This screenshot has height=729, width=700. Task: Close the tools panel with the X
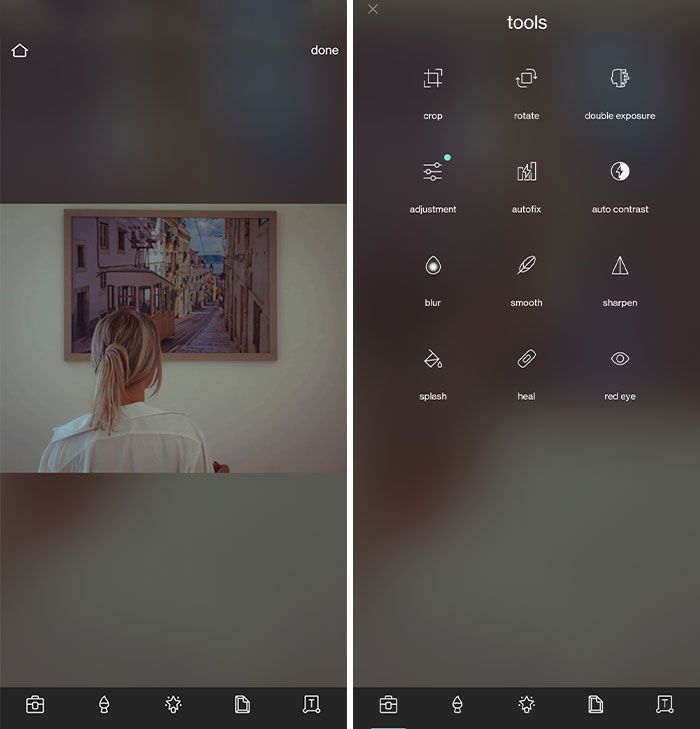point(373,9)
